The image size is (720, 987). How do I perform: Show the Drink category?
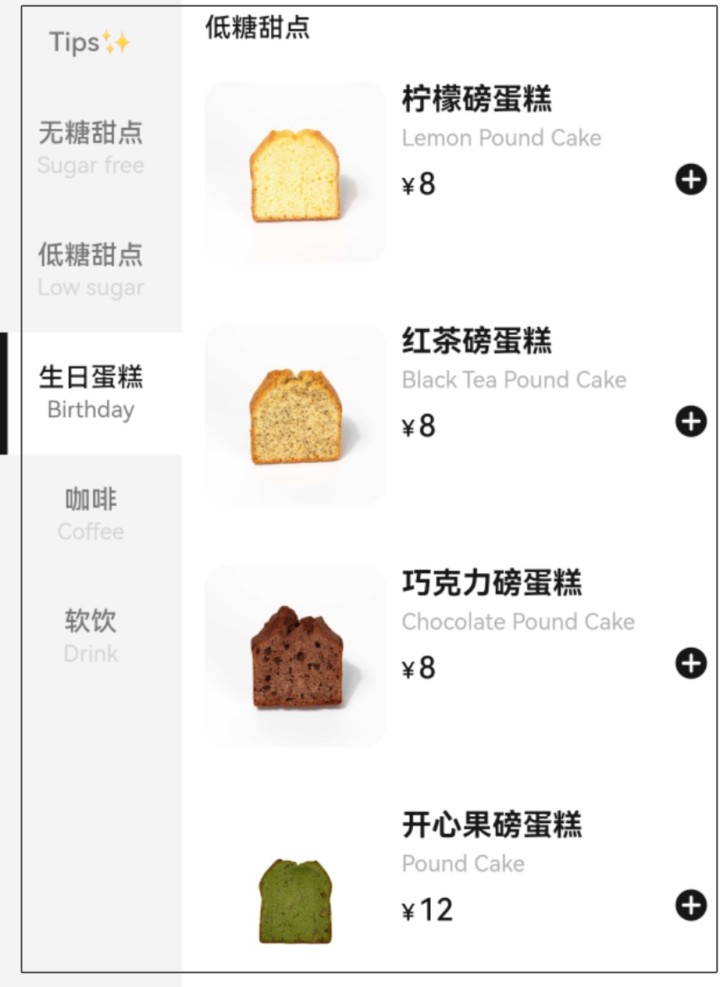point(90,636)
